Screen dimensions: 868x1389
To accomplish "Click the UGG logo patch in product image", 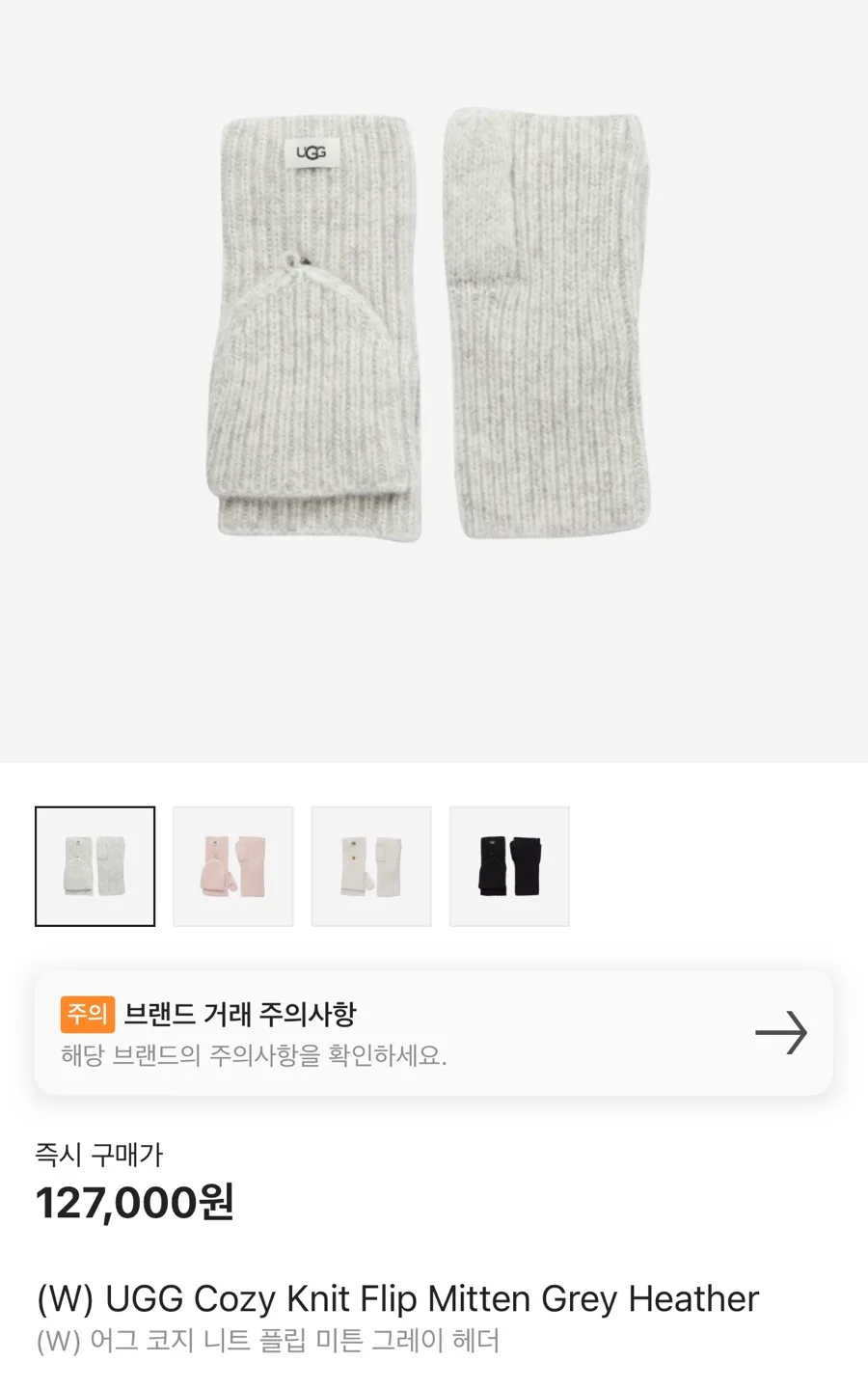I will 309,150.
